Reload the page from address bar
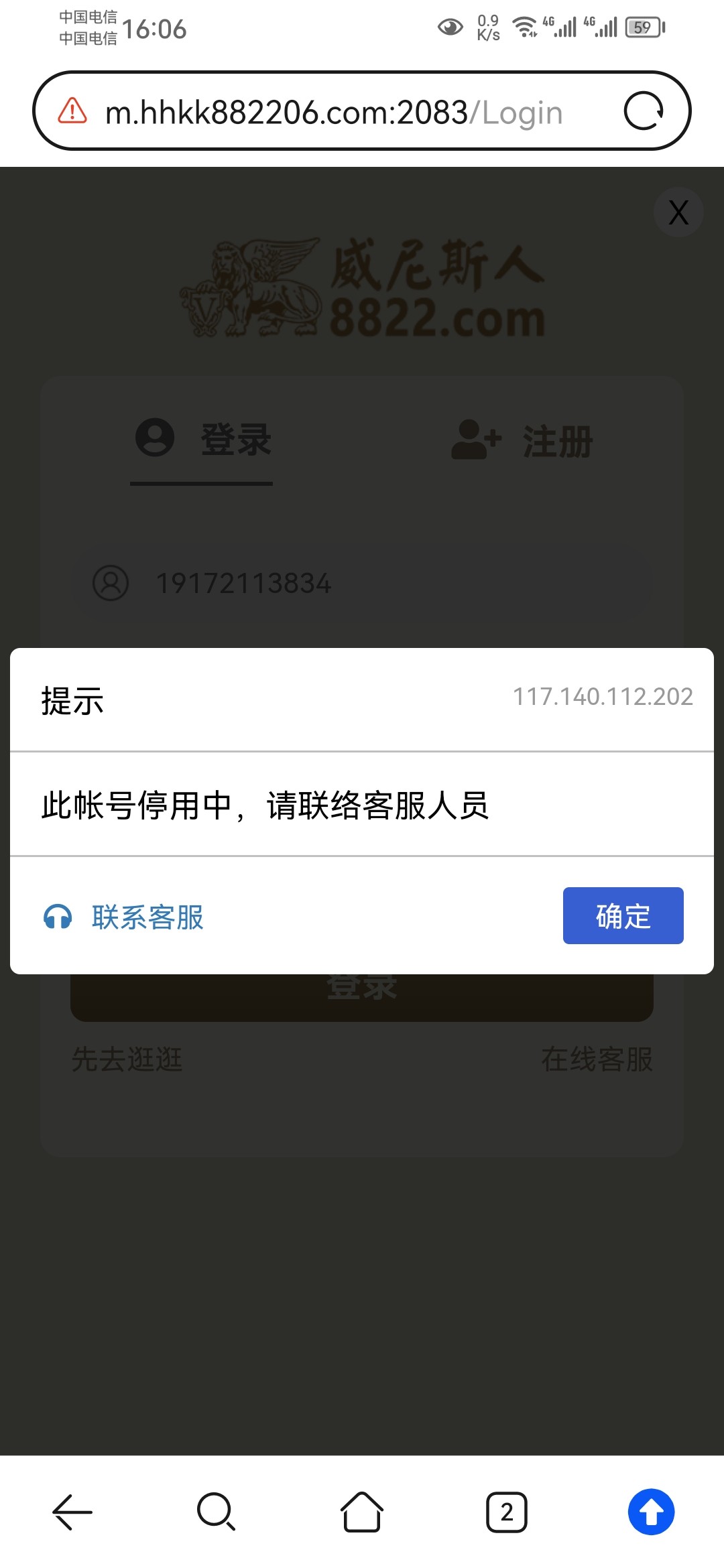The image size is (724, 1568). 643,111
